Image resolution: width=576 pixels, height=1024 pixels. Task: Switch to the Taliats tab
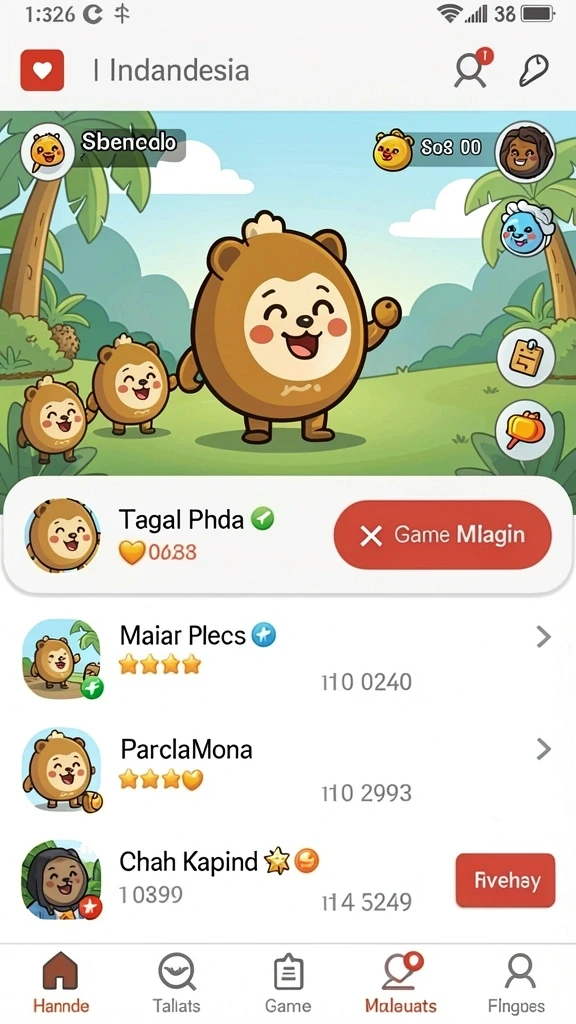point(176,982)
